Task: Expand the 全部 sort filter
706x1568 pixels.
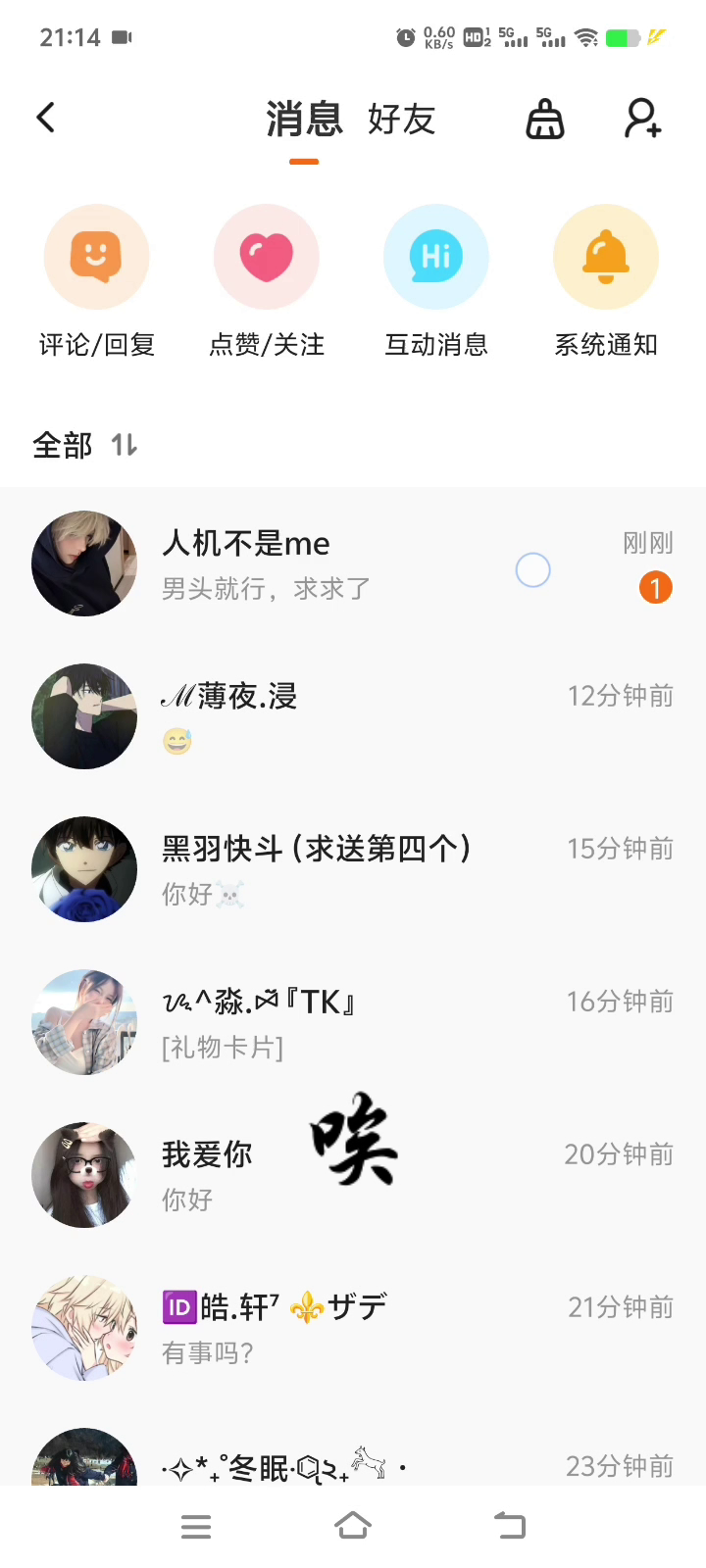Action: coord(85,446)
